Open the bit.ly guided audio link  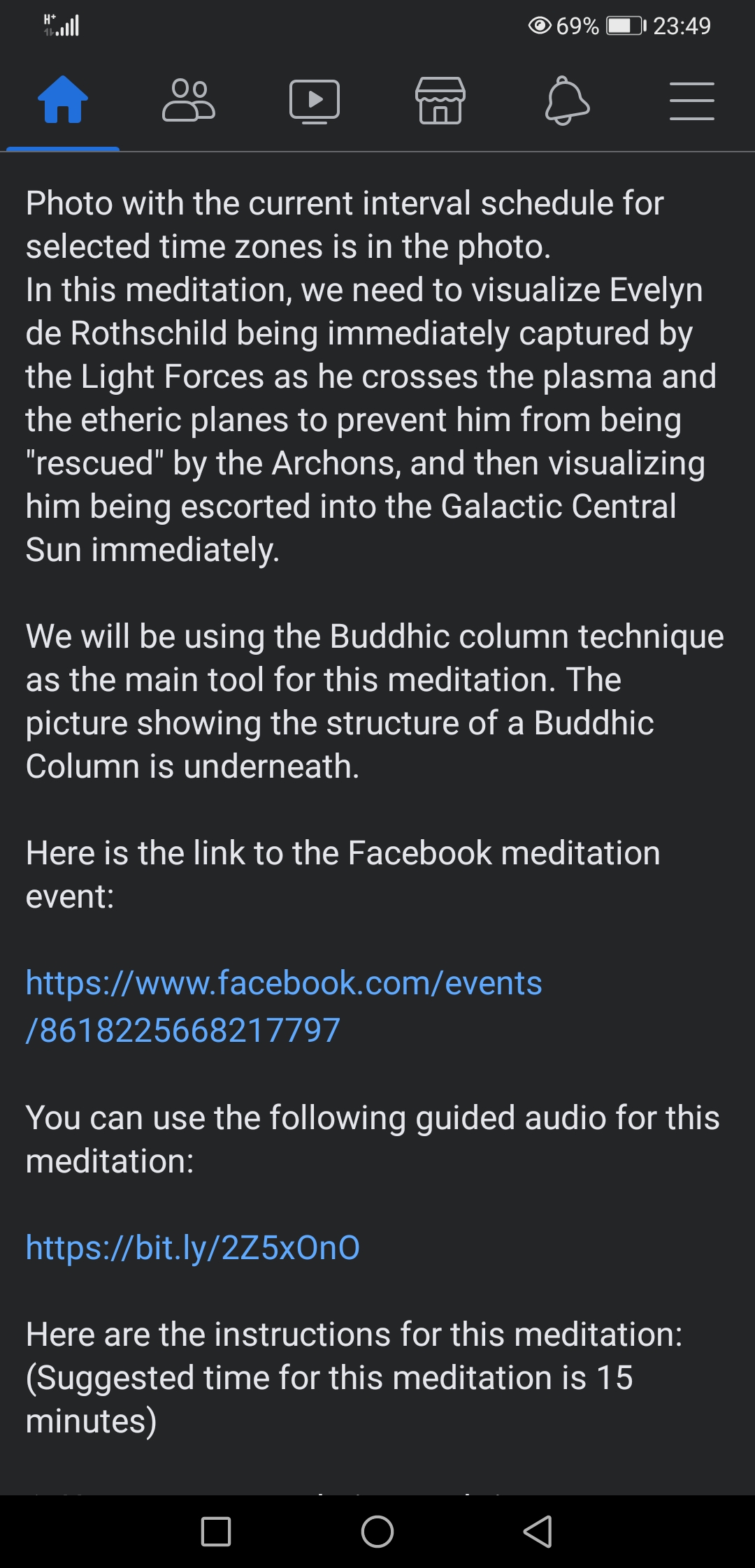click(x=193, y=1247)
